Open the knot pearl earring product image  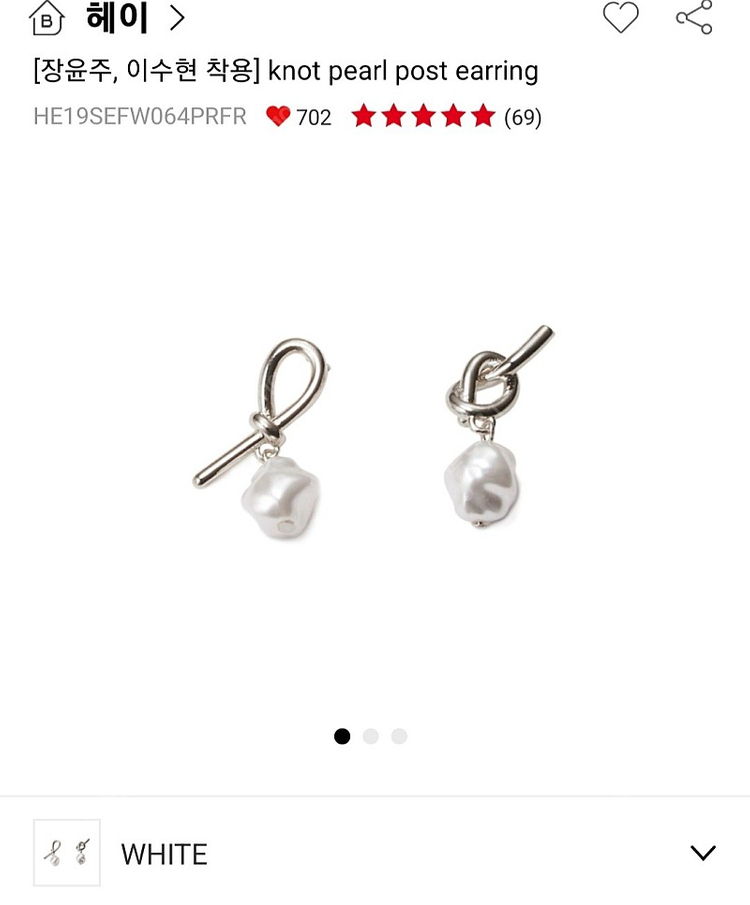[375, 430]
